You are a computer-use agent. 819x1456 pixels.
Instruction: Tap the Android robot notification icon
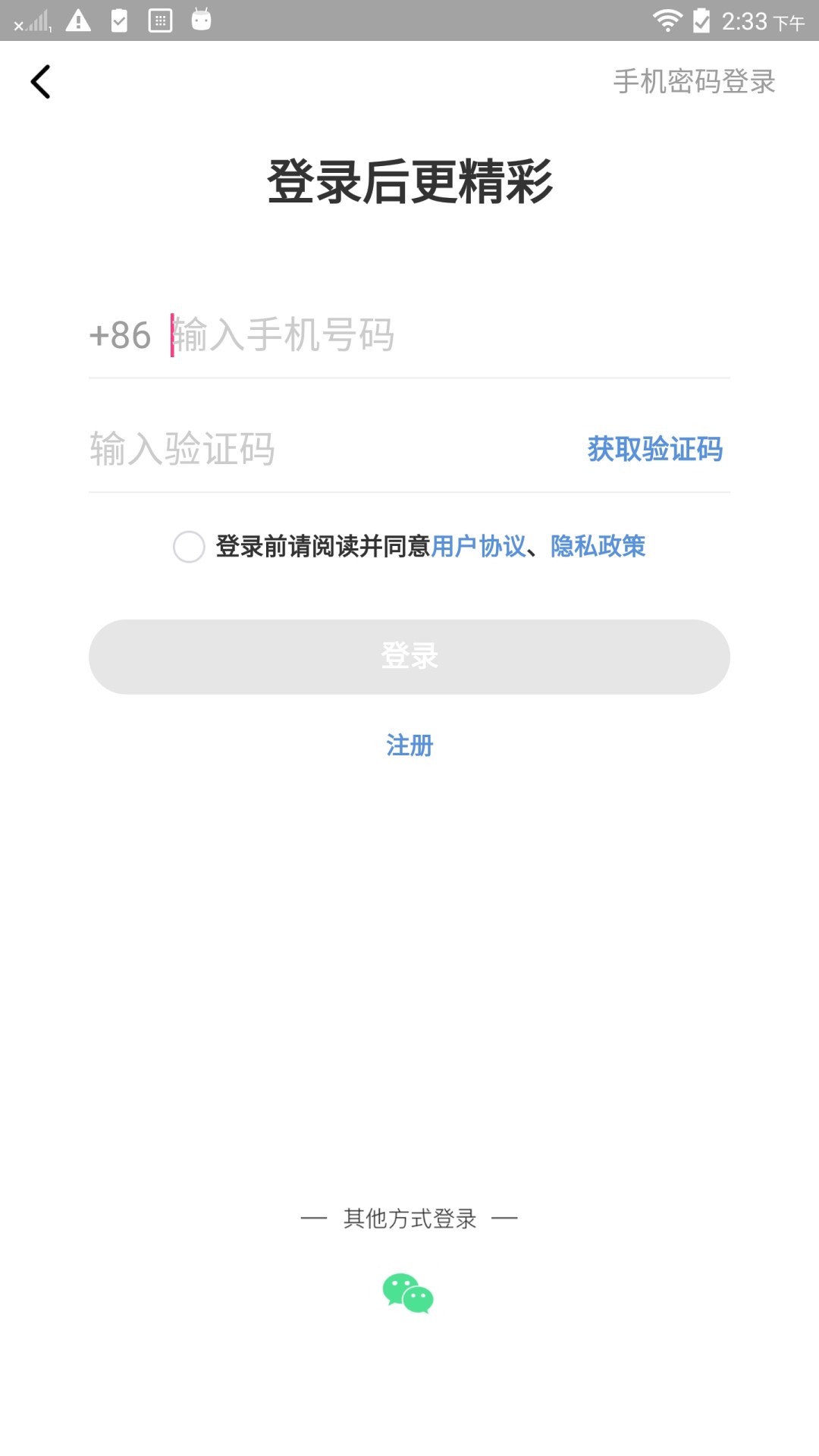pos(201,20)
